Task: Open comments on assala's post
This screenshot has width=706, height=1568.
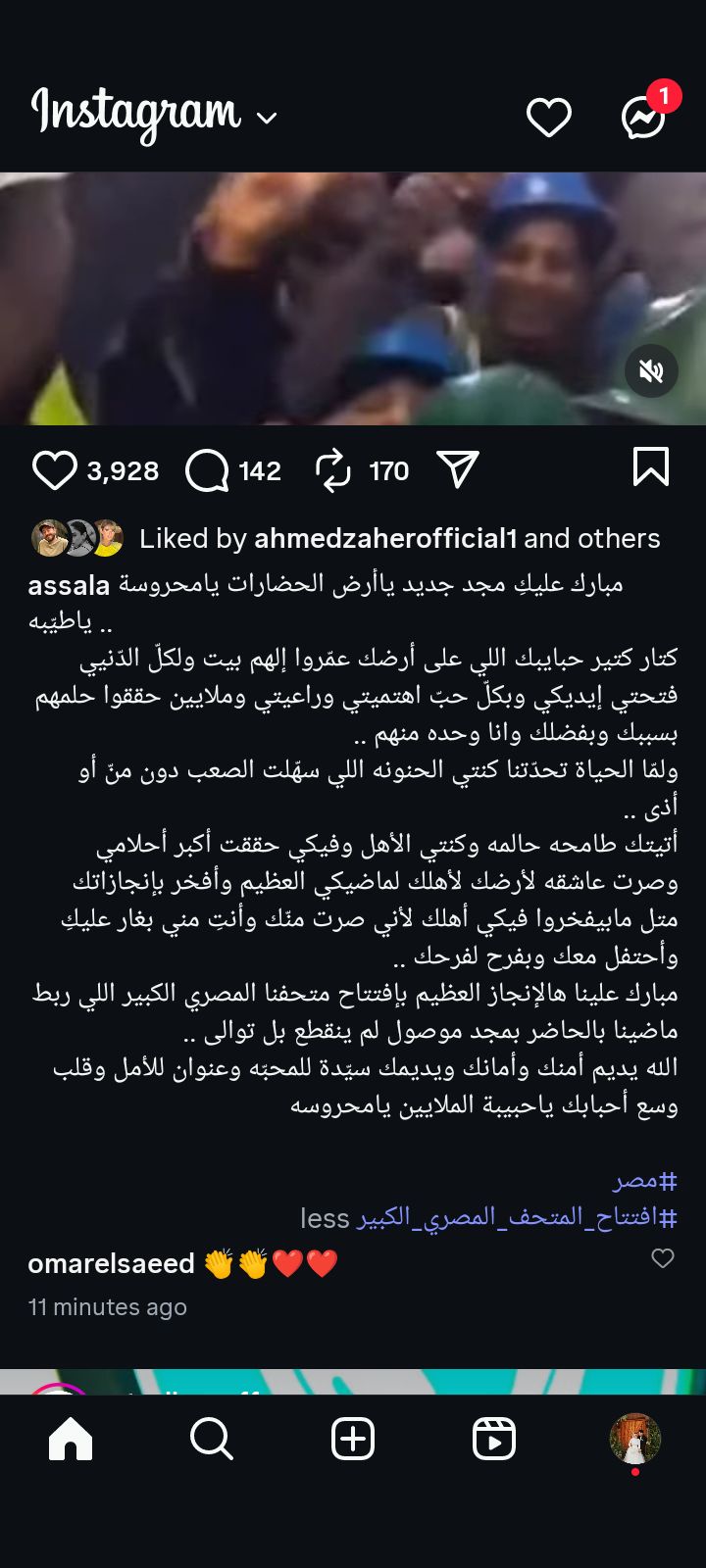Action: click(x=207, y=470)
